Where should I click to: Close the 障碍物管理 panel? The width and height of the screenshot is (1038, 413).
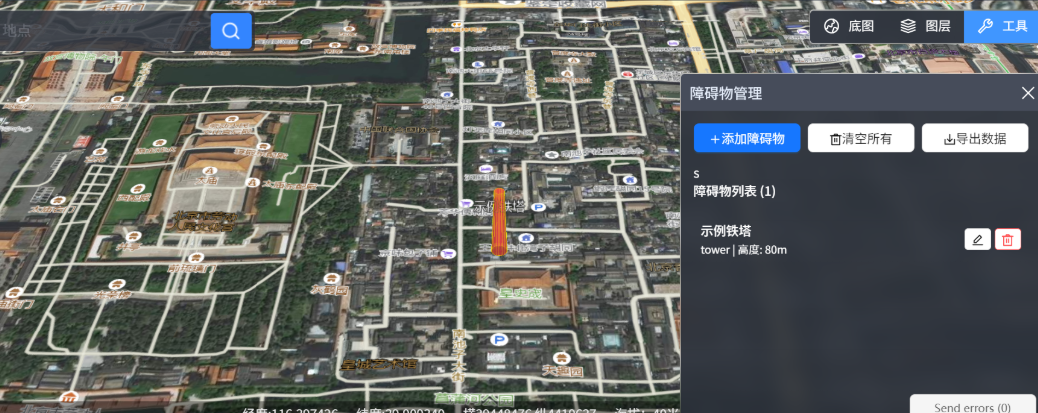(x=1027, y=93)
